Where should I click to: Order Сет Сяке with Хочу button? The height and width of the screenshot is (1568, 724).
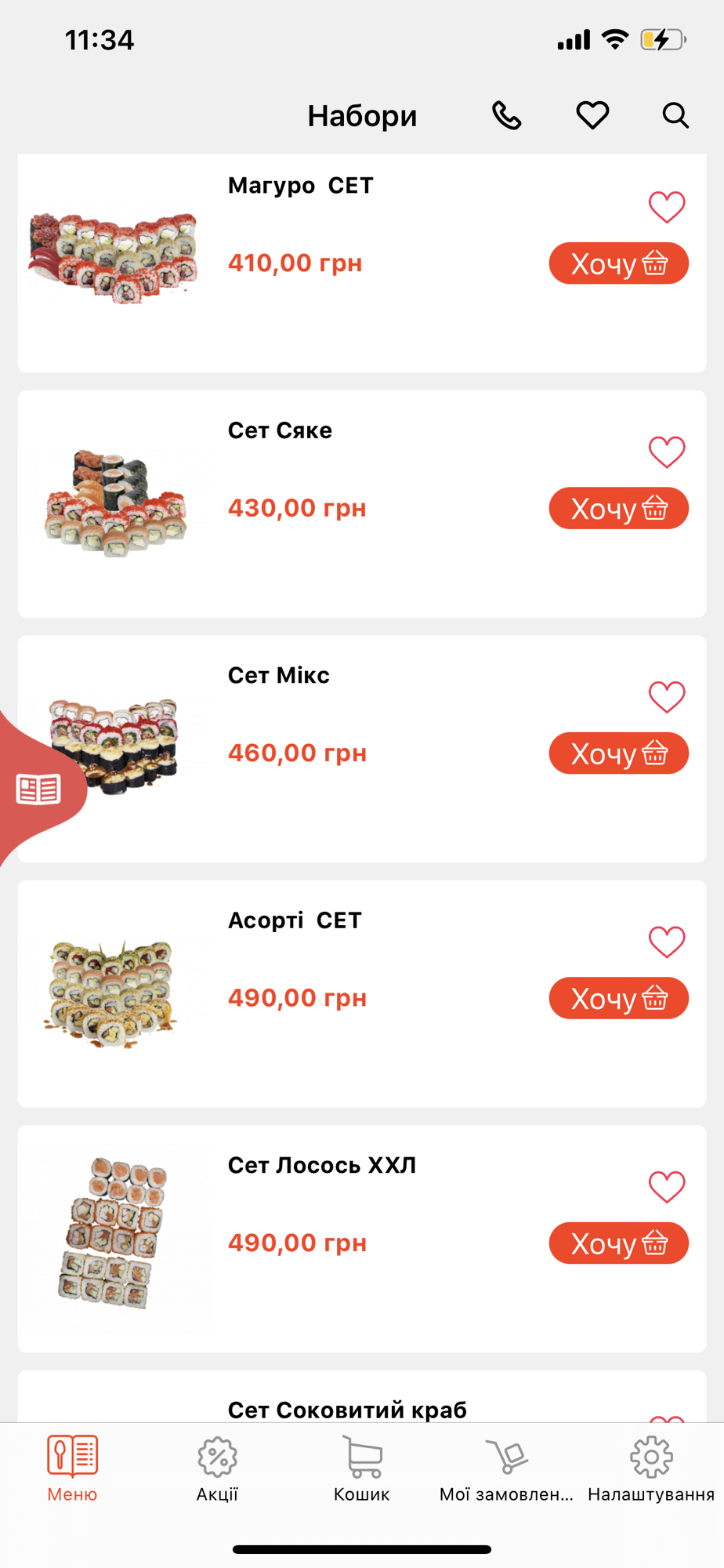pos(618,508)
